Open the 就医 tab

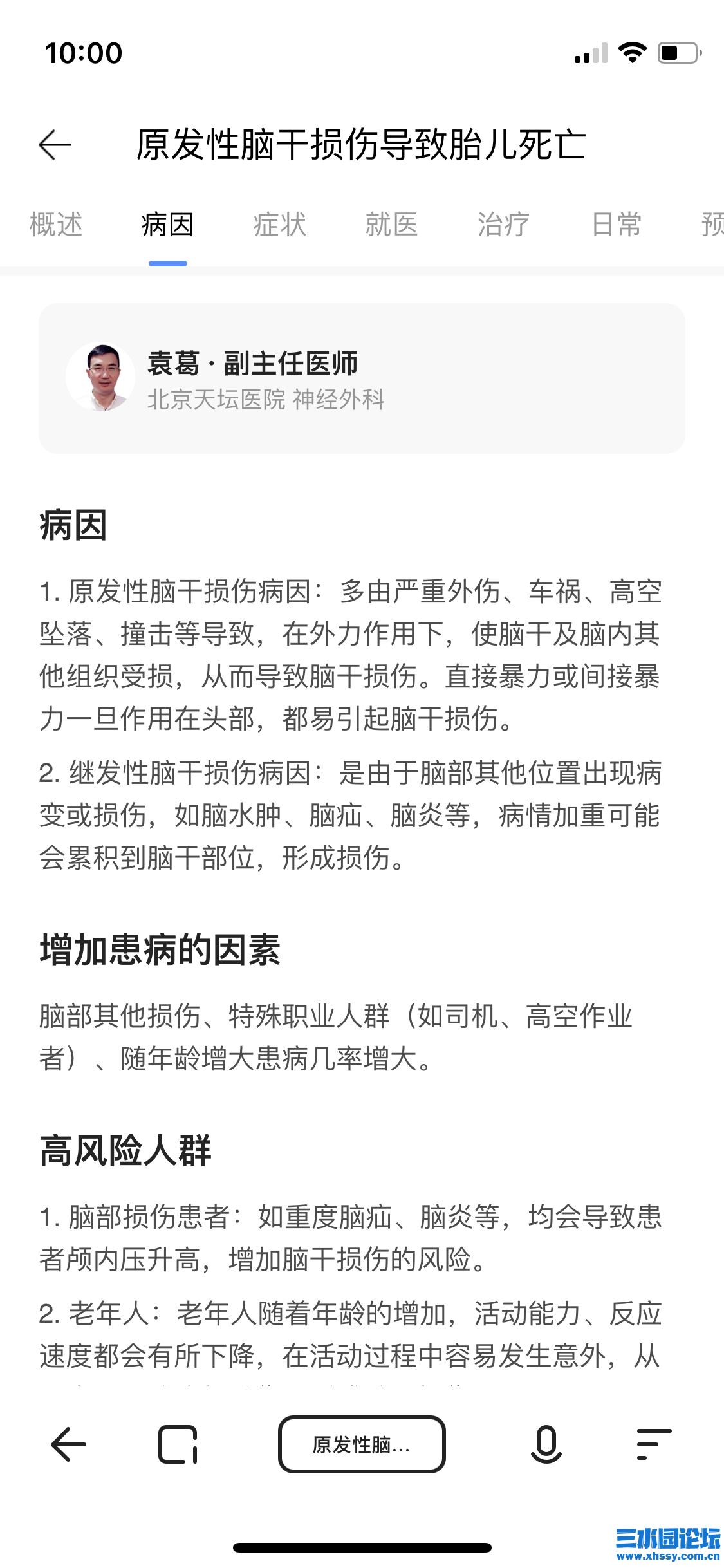[x=392, y=225]
